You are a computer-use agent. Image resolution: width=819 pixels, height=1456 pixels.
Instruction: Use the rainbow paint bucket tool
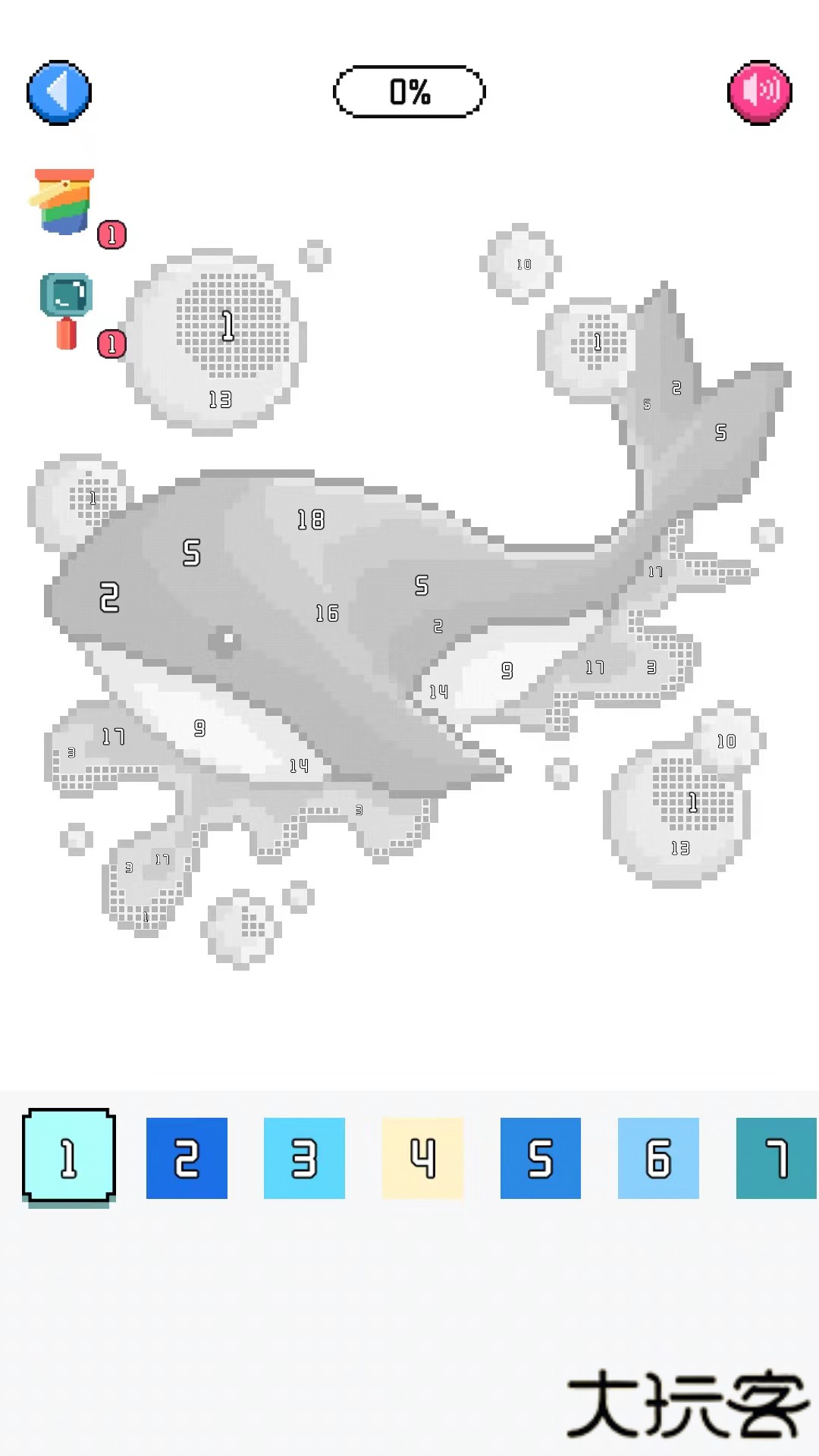tap(65, 201)
